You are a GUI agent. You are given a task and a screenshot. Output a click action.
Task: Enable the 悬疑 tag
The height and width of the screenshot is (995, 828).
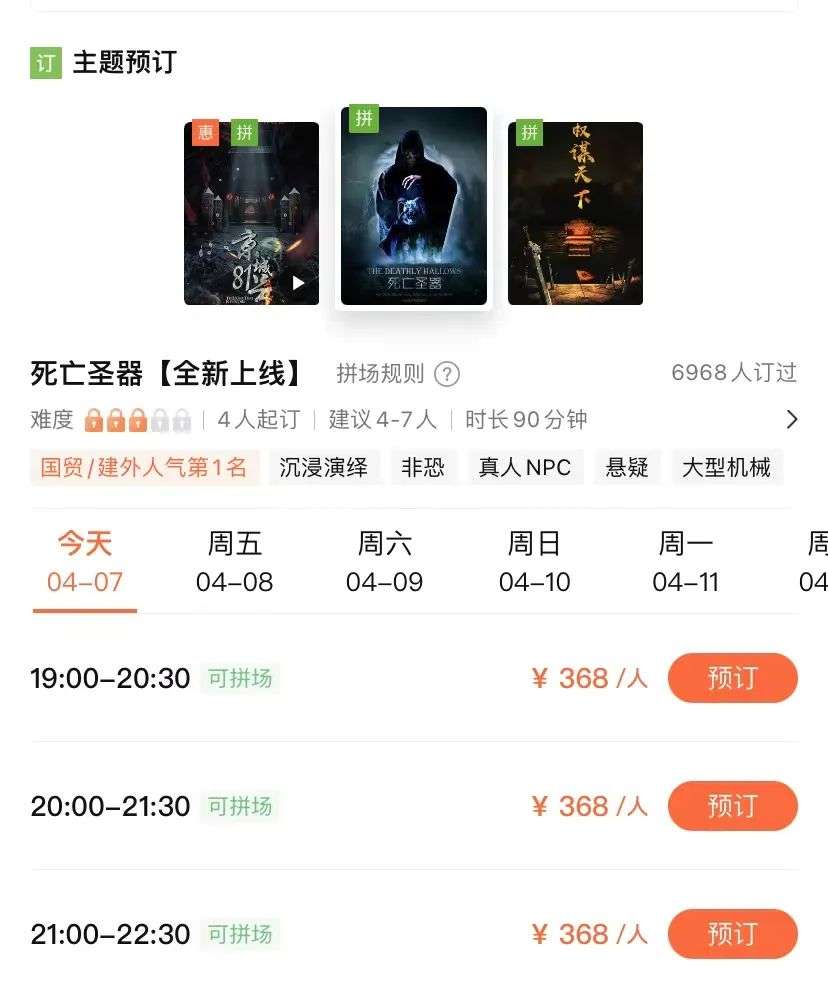pyautogui.click(x=626, y=467)
